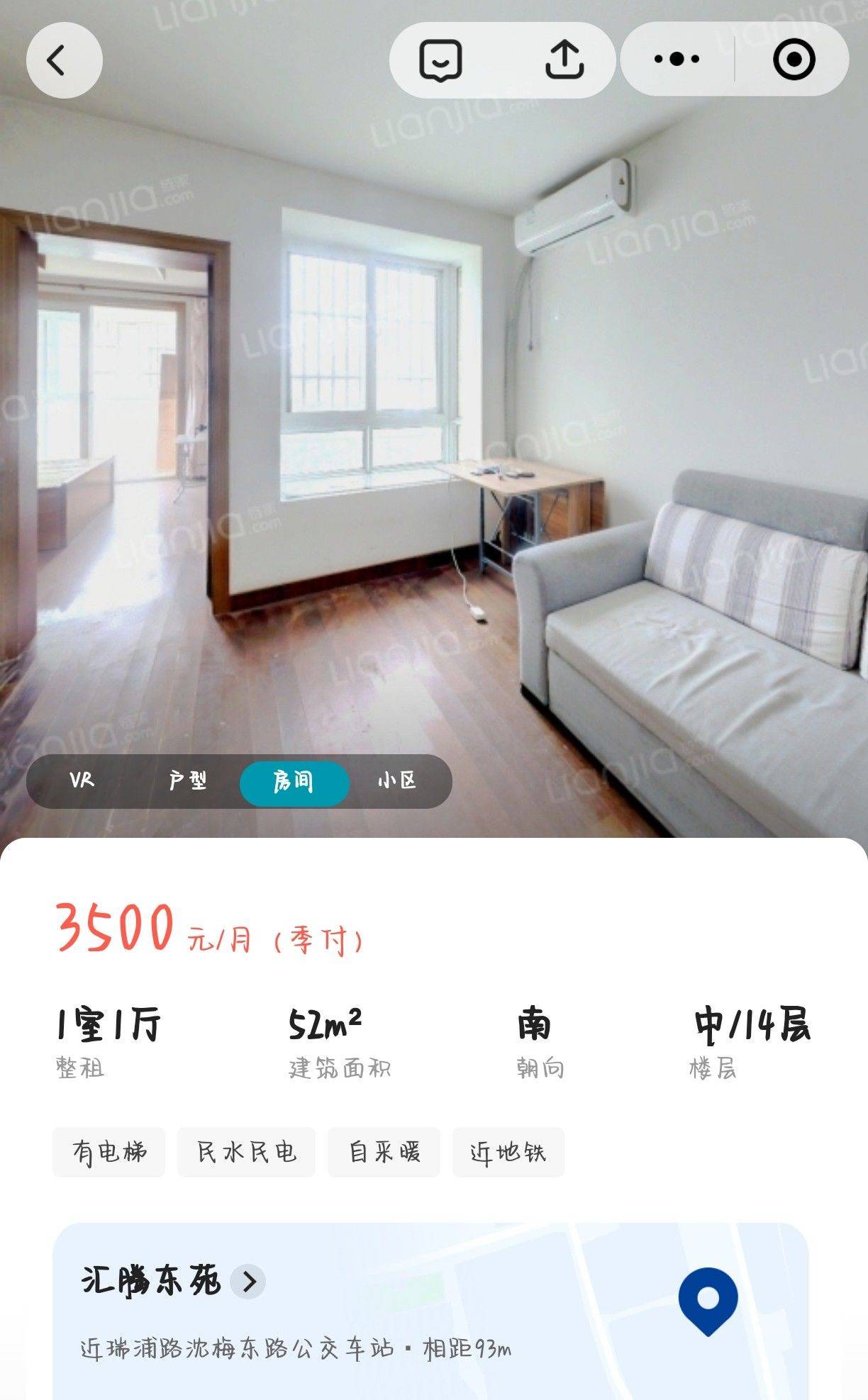Open the map location pin
Viewport: 868px width, 1400px height.
(x=708, y=1301)
